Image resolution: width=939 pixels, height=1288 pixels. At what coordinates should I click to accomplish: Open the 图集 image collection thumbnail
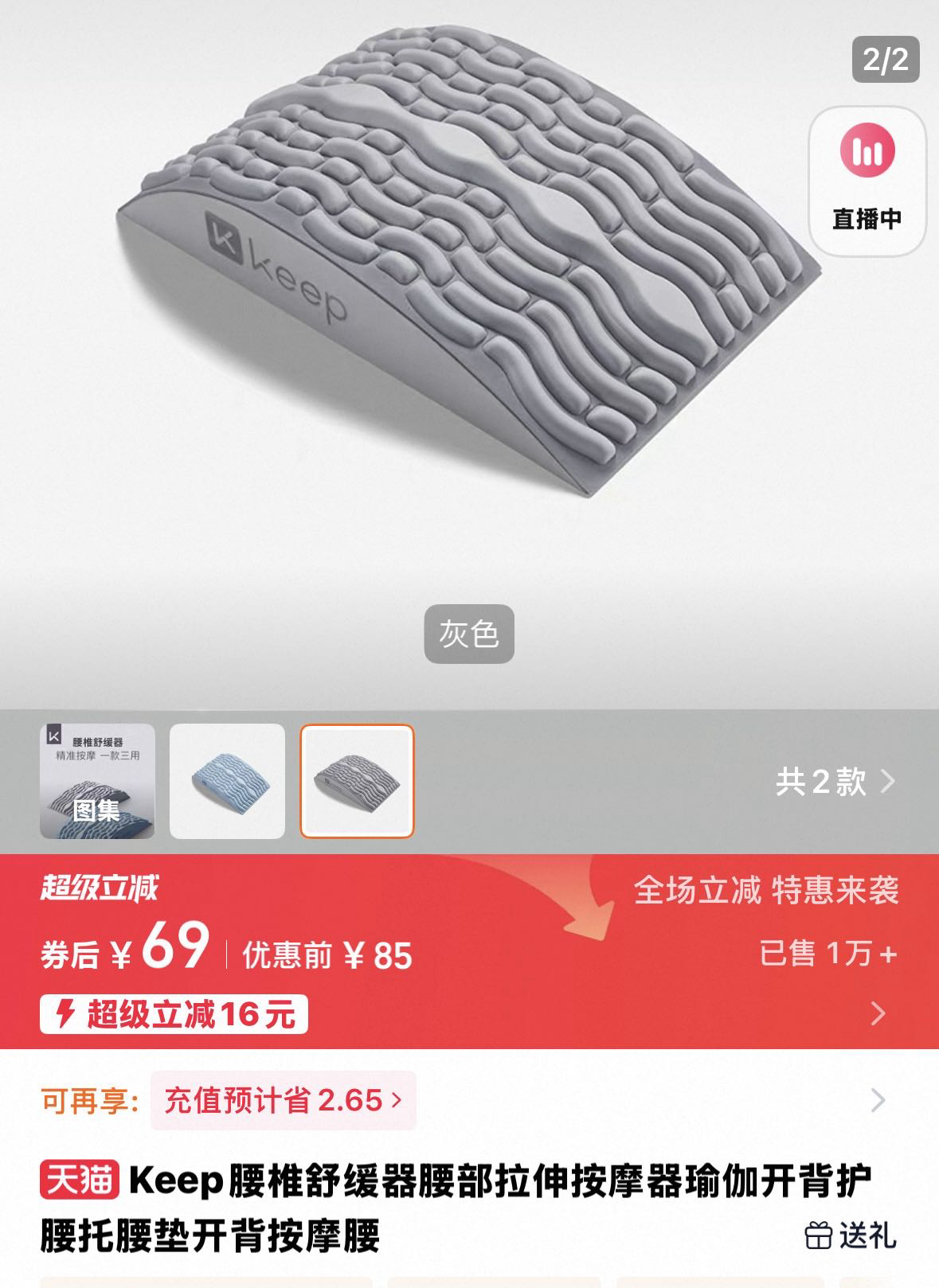point(99,782)
